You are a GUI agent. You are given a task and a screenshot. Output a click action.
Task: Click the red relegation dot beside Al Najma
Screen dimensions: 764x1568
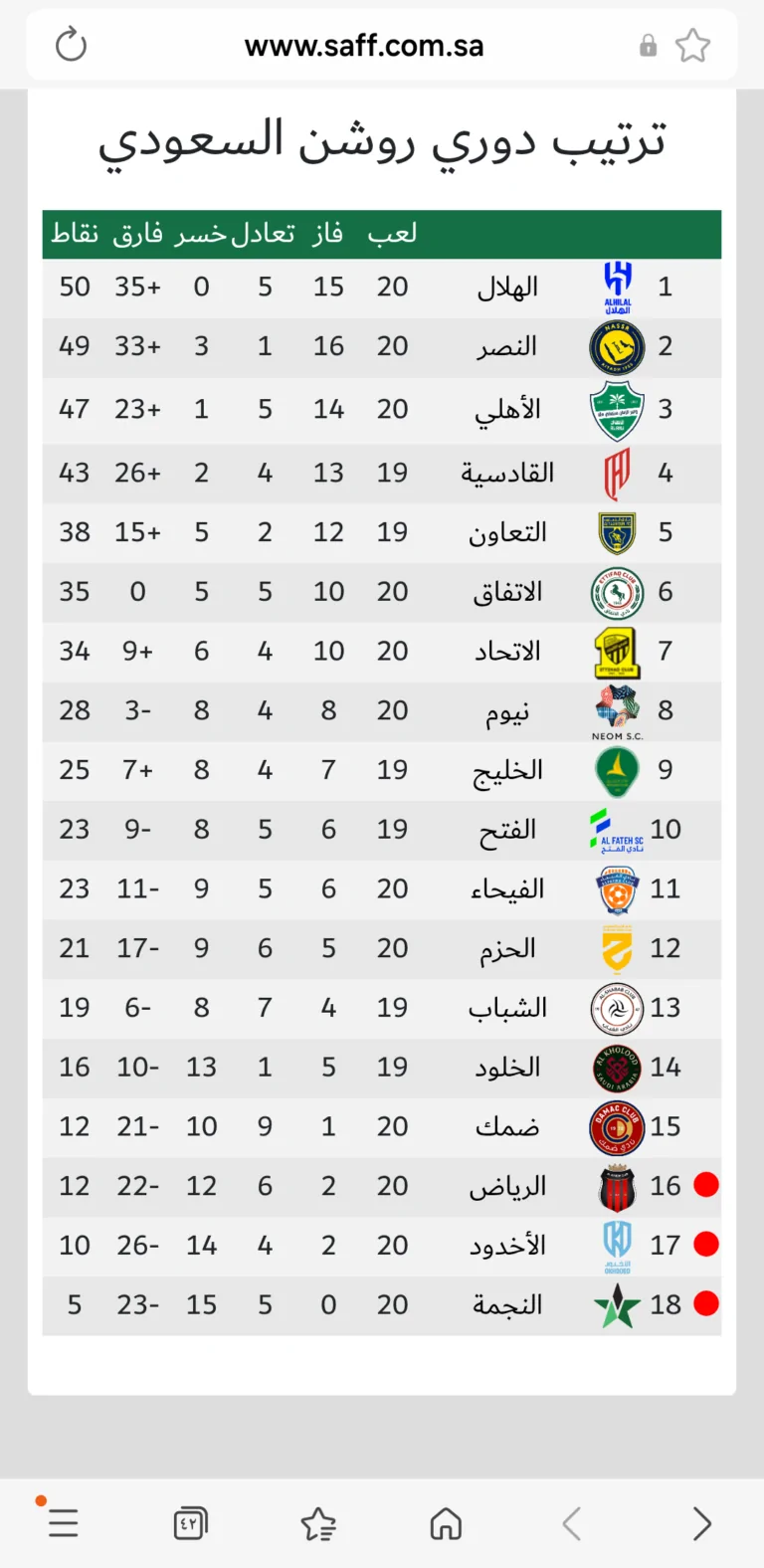pyautogui.click(x=706, y=1303)
